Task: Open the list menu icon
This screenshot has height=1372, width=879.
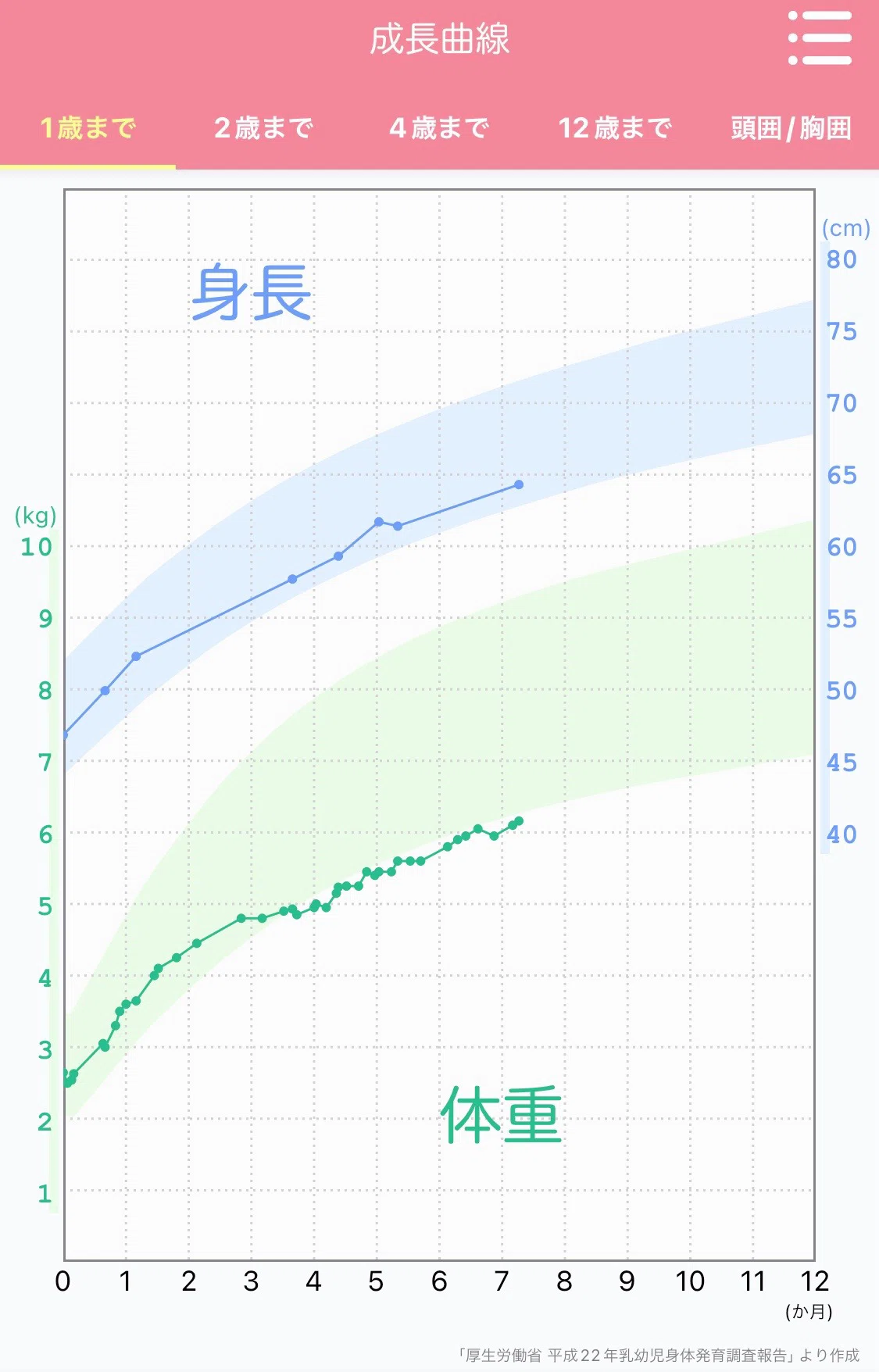Action: click(x=820, y=38)
